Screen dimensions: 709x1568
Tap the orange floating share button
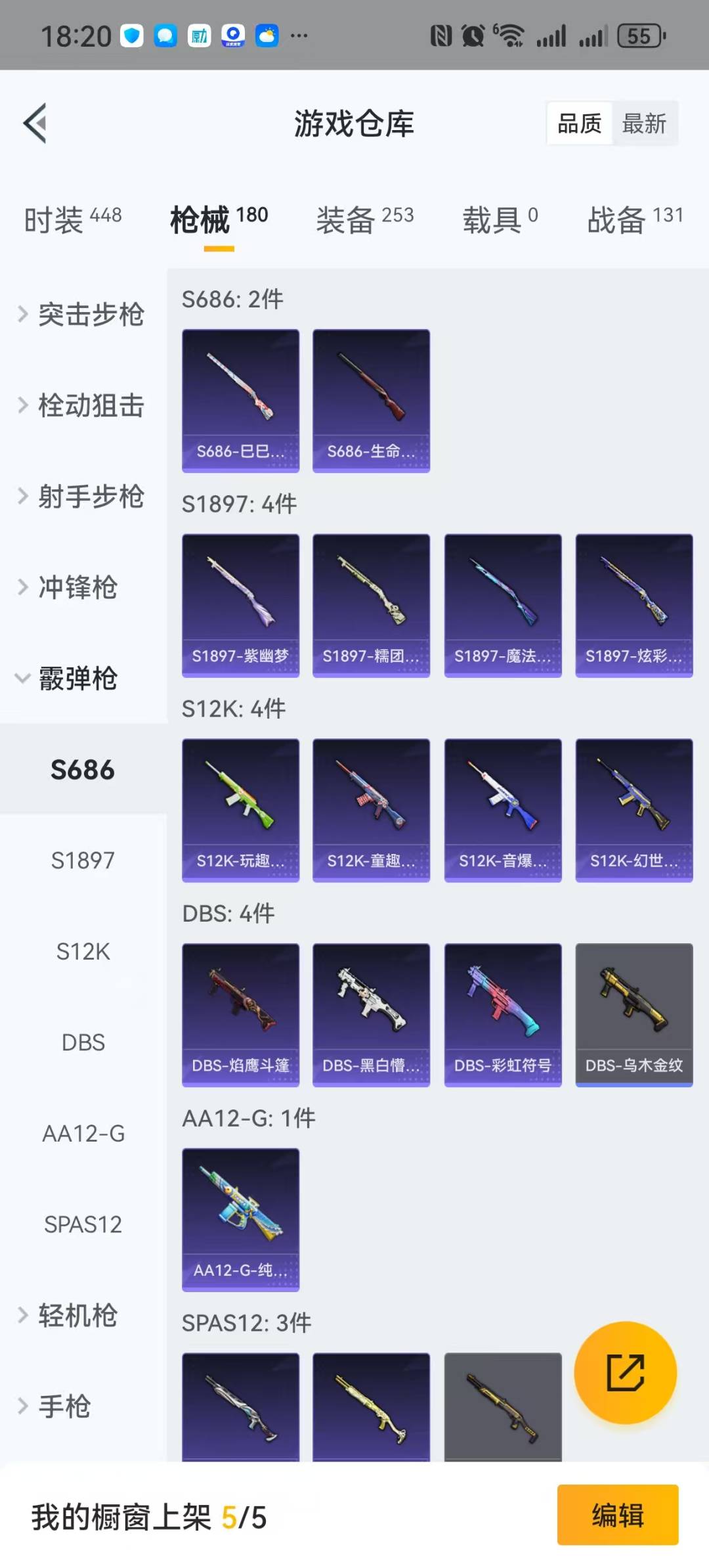(625, 1373)
